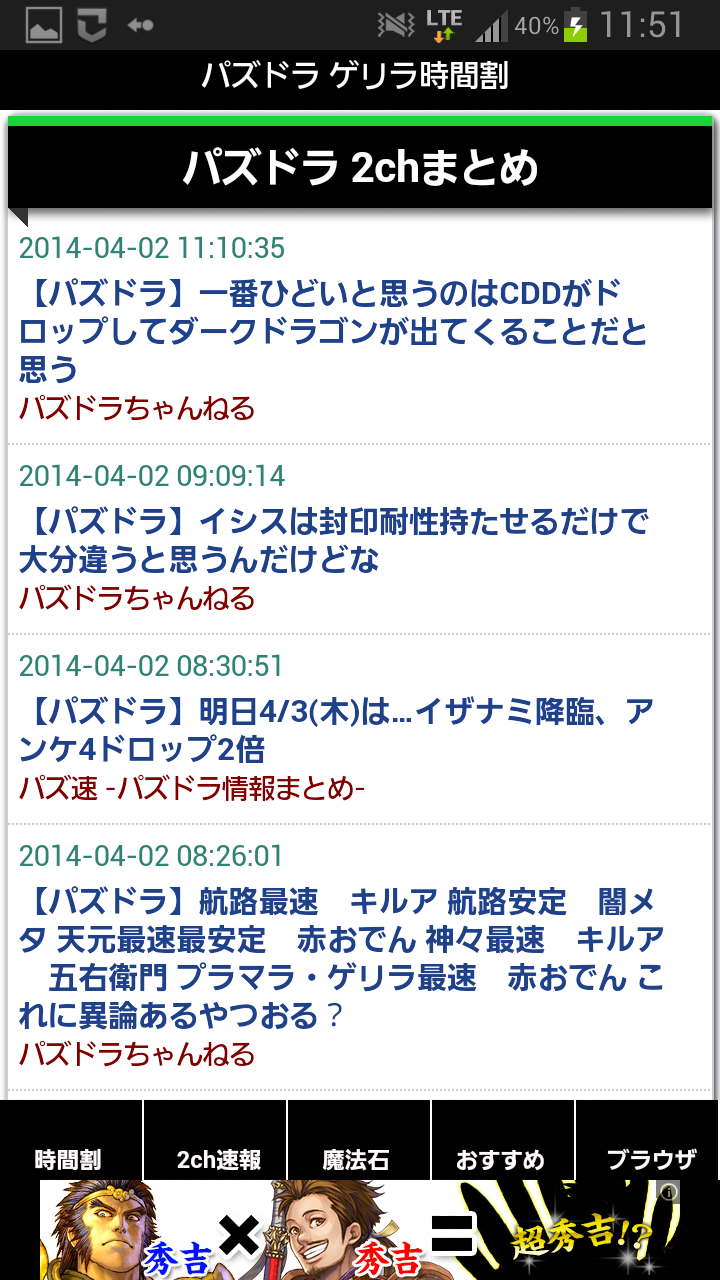
Task: Open the ad info icon on banner
Action: coord(669,1191)
